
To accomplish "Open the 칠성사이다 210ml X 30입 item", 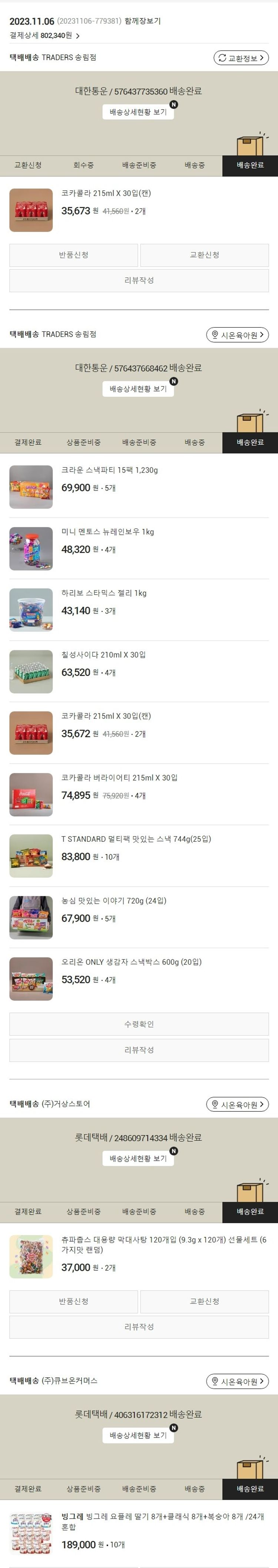I will (x=103, y=654).
